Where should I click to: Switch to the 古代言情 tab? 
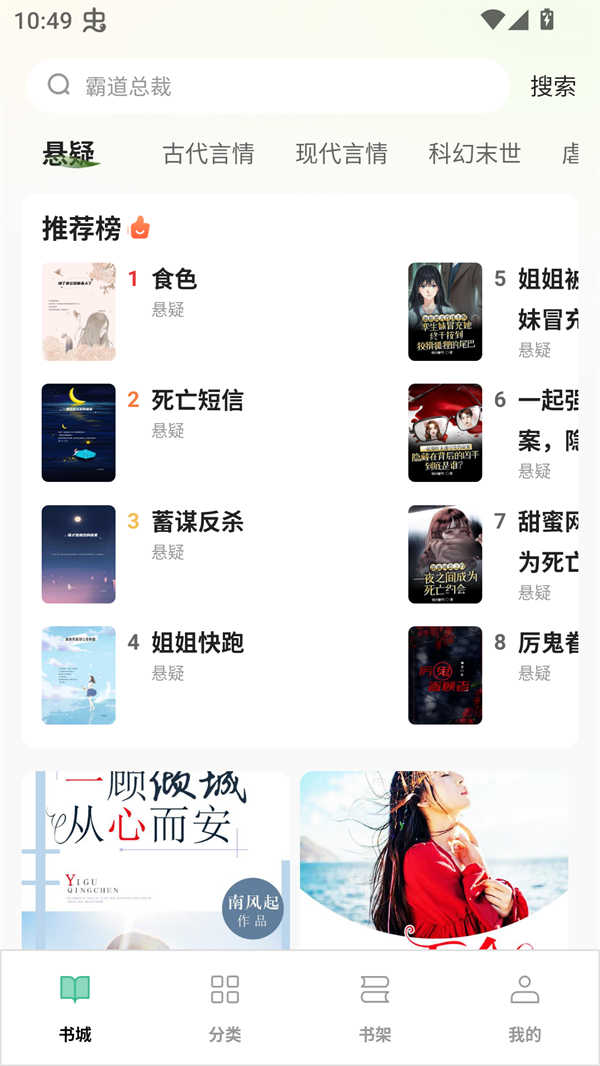pyautogui.click(x=208, y=153)
